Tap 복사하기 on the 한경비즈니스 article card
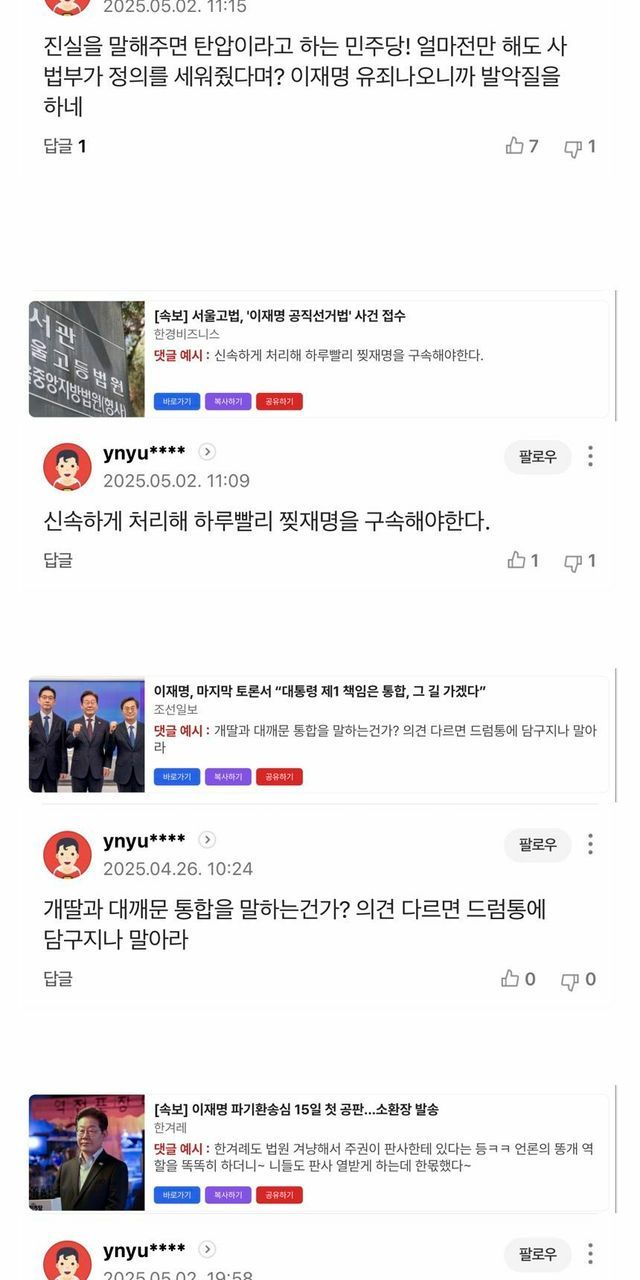 point(228,401)
